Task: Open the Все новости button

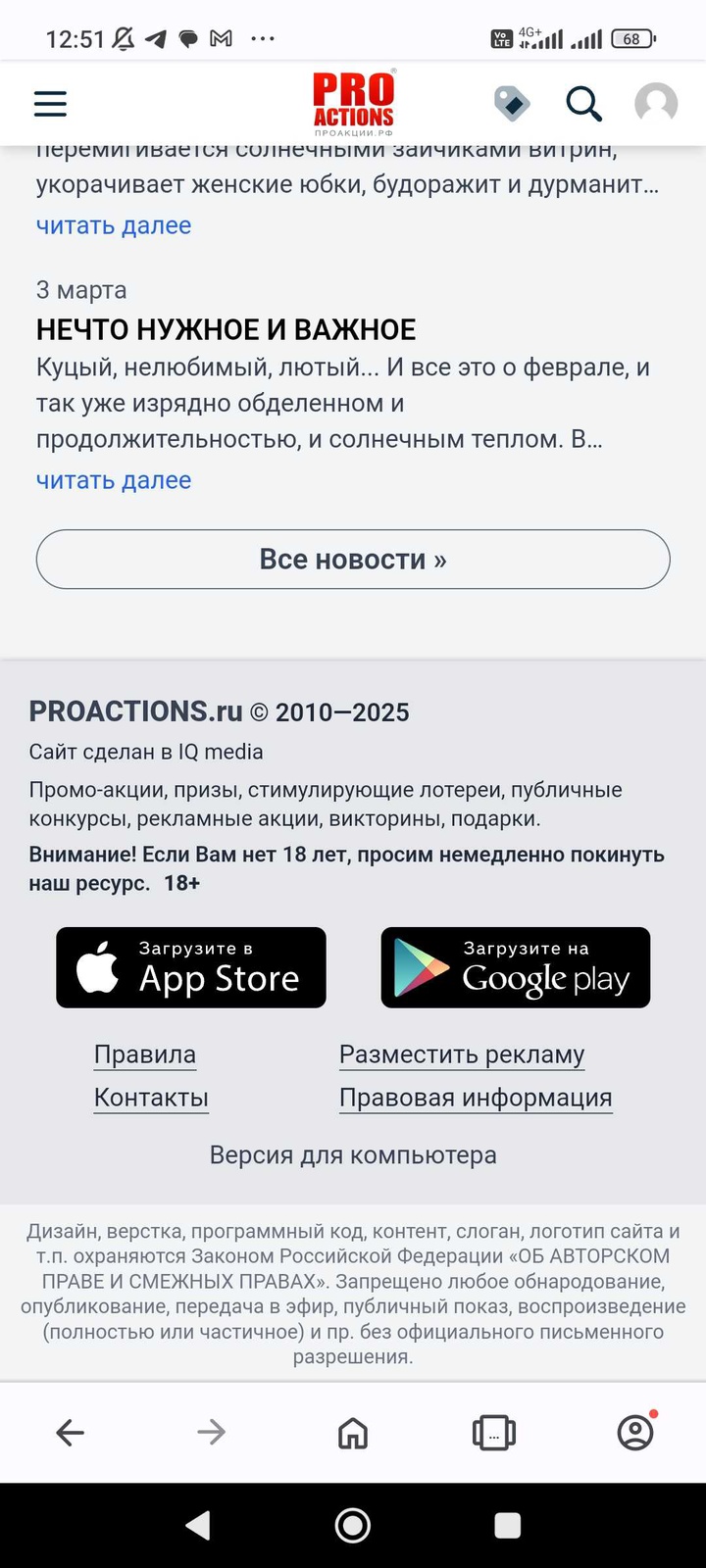Action: tap(353, 560)
